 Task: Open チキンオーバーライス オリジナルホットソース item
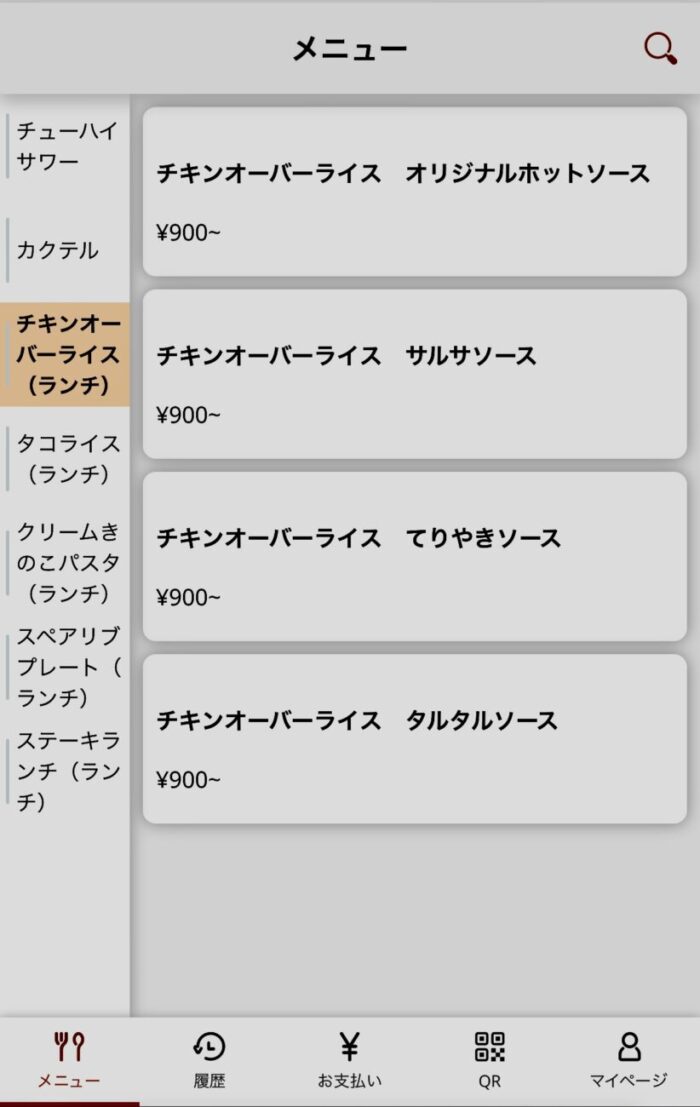tap(414, 192)
